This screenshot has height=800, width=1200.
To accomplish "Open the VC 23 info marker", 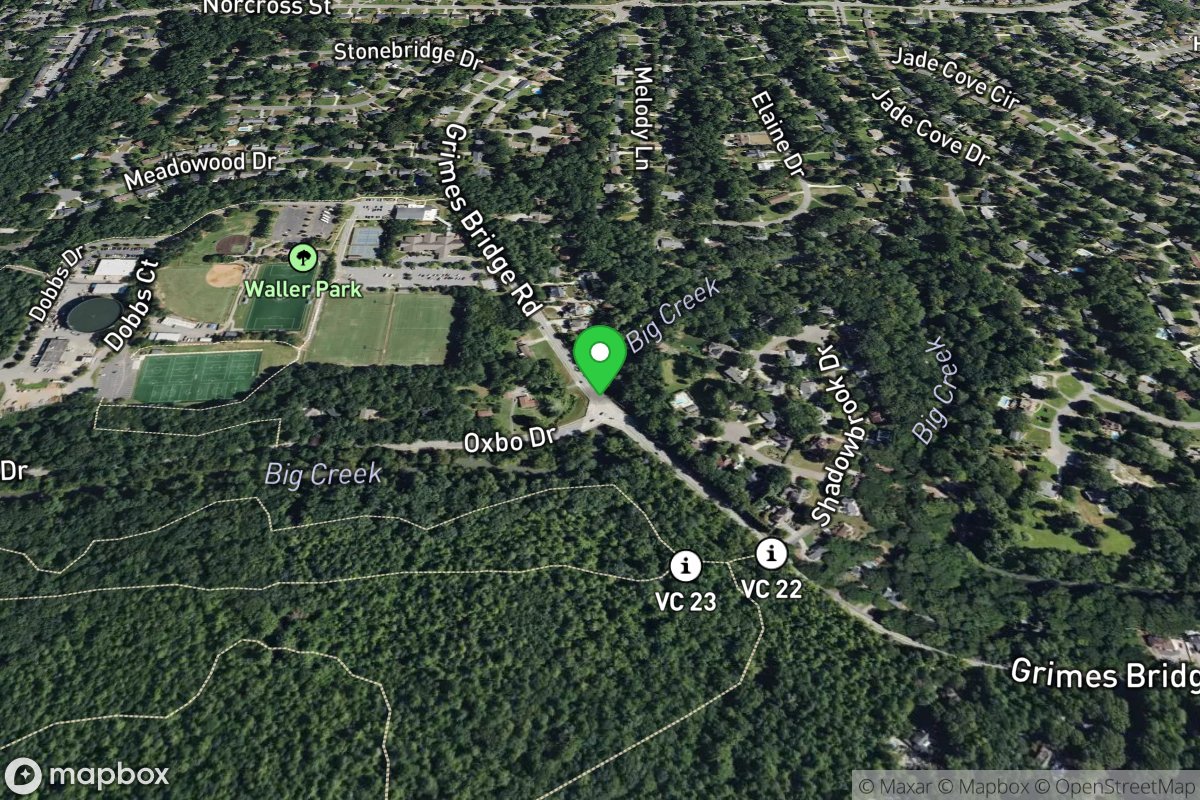I will point(685,566).
